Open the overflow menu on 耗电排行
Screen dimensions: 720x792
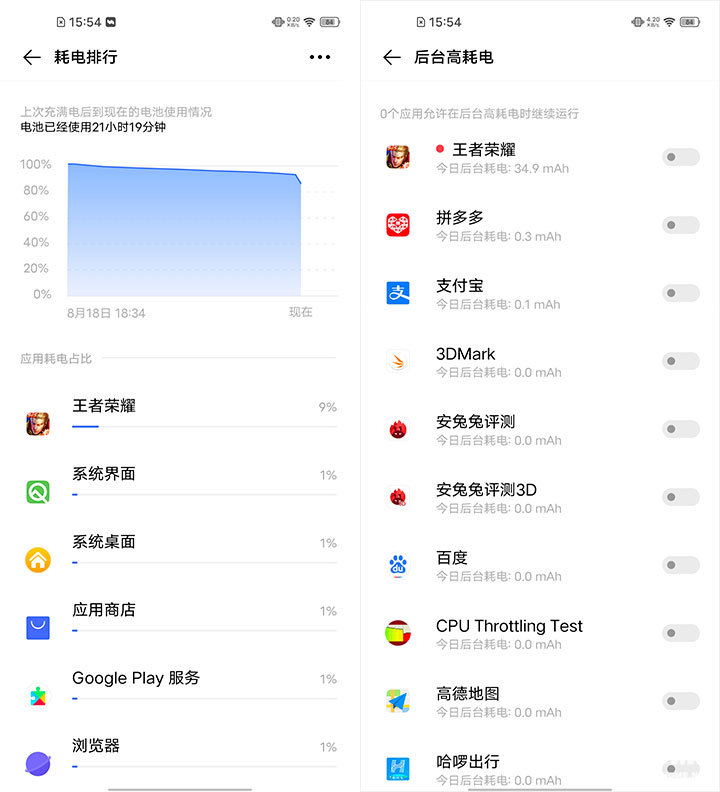320,57
